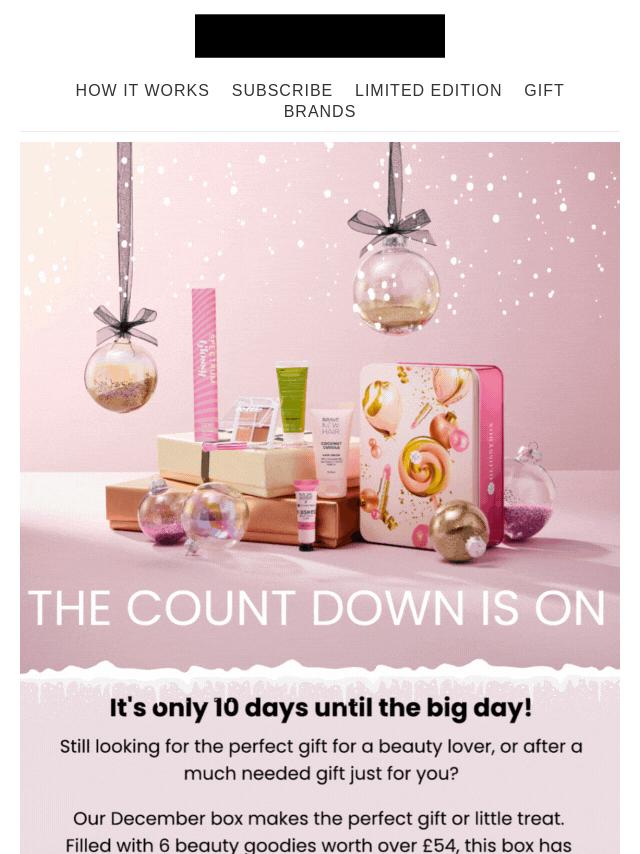Screen dimensions: 640x854
Task: Go to the SUBSCRIBE page
Action: (282, 90)
